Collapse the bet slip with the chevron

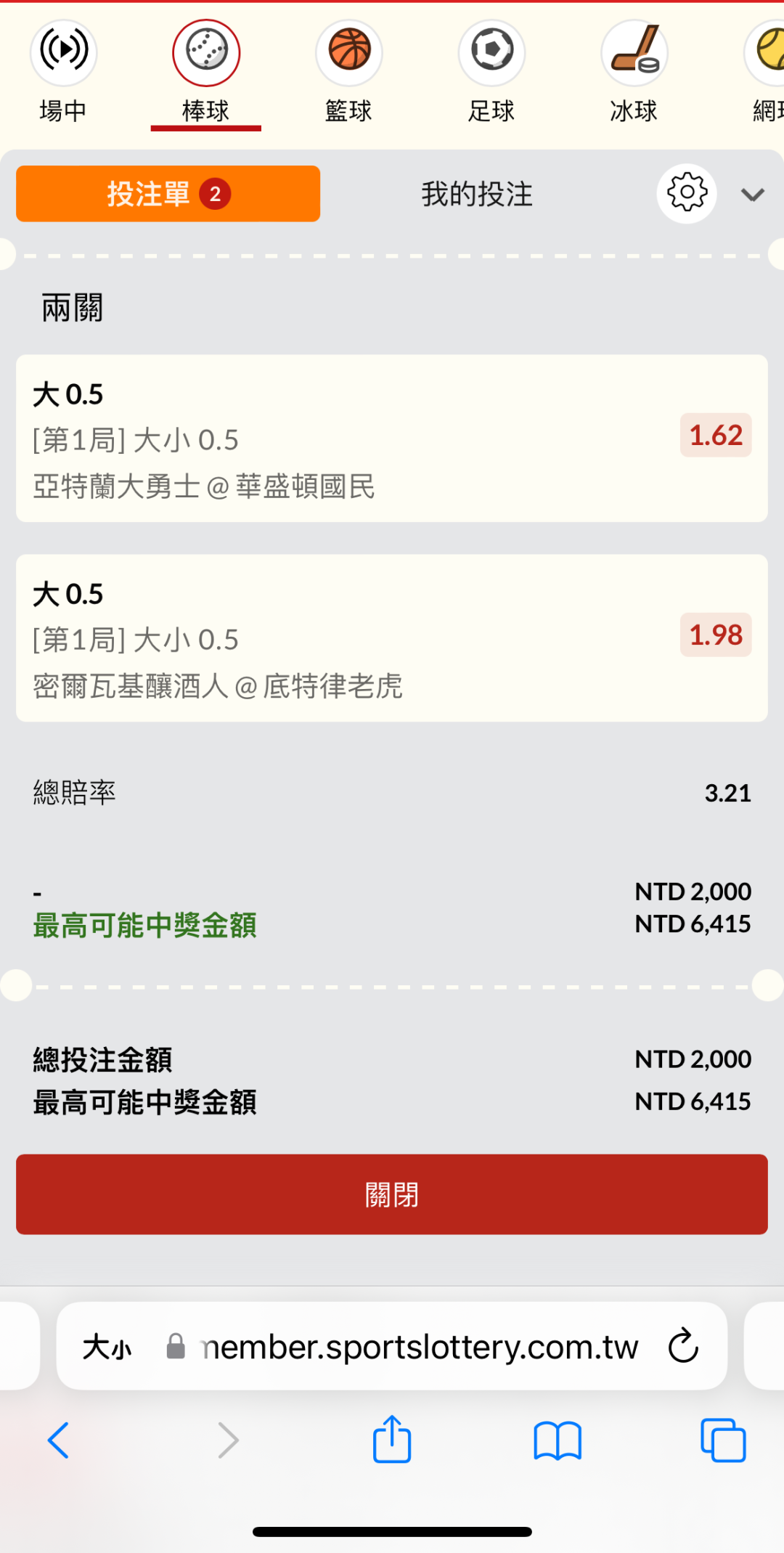(752, 195)
